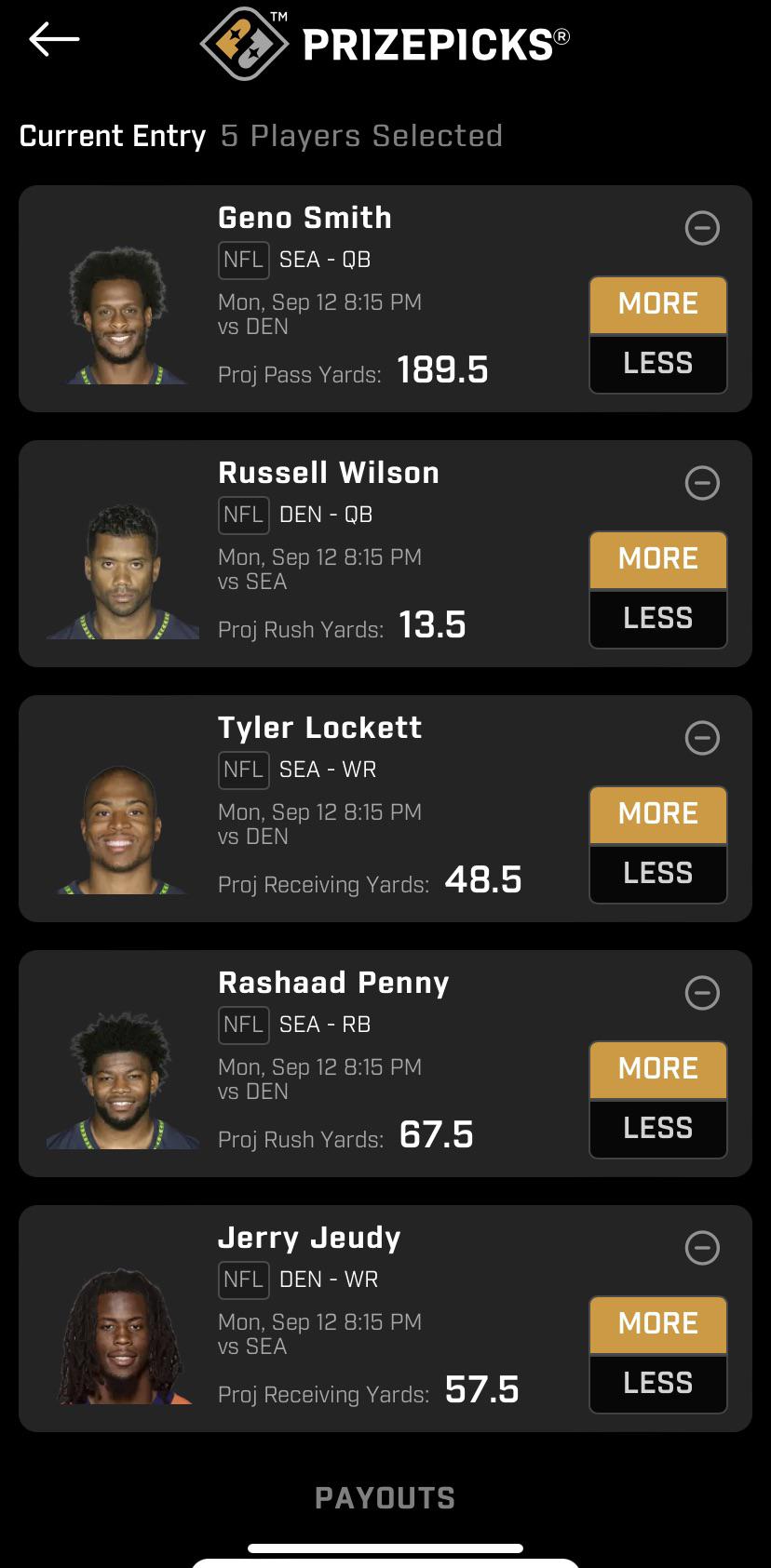
Task: Switch Jerry Jeudy's pick to LESS
Action: (x=657, y=1384)
